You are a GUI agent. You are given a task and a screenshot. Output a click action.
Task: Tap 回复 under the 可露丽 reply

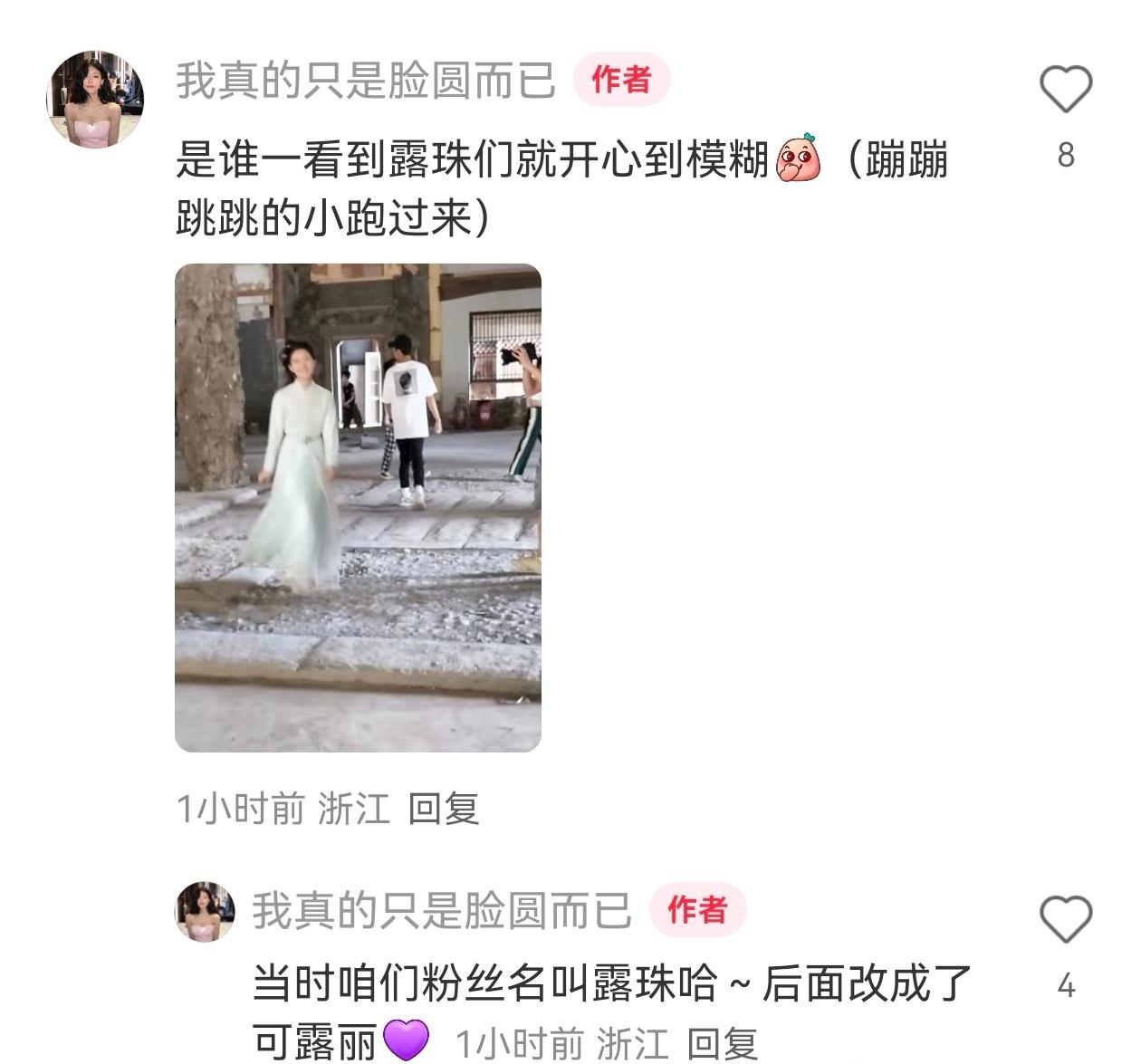[x=722, y=1043]
